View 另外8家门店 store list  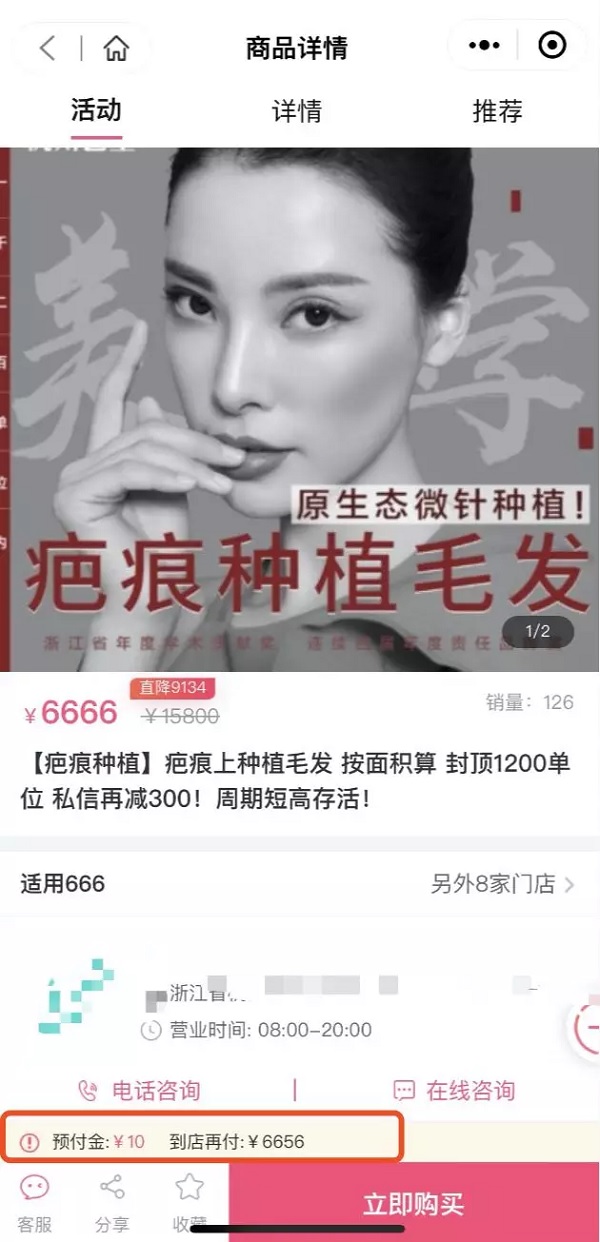502,884
